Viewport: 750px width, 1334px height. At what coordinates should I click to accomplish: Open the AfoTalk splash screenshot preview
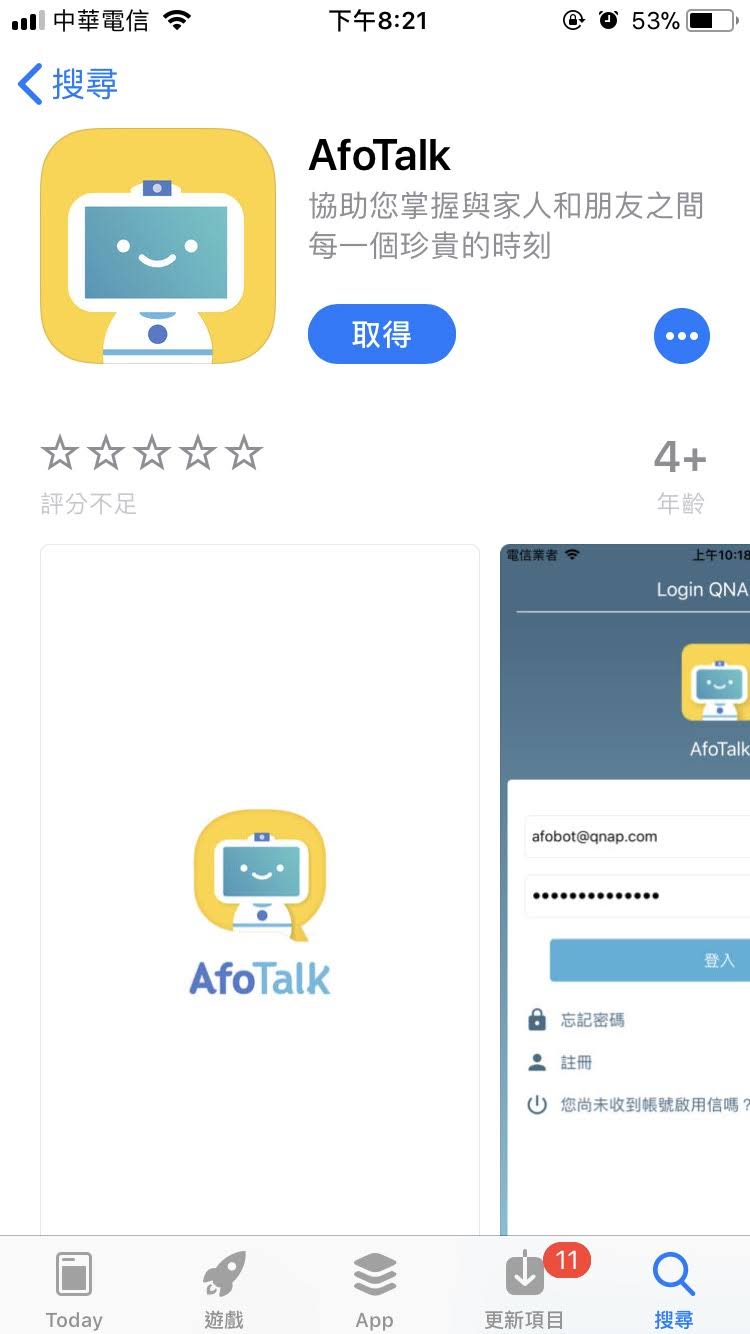click(260, 890)
